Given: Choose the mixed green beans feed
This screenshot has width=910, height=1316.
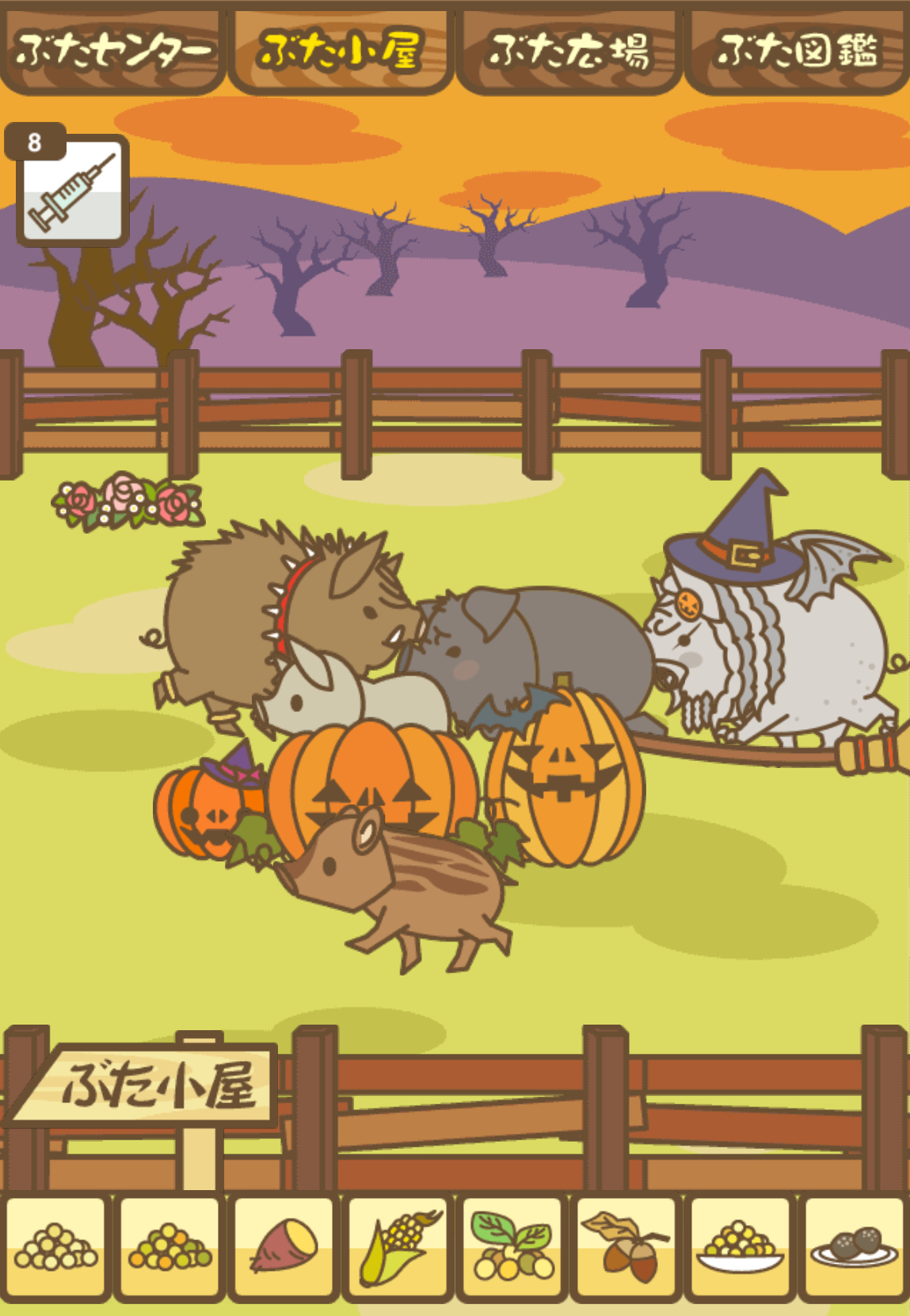Looking at the screenshot, I should coord(169,1249).
